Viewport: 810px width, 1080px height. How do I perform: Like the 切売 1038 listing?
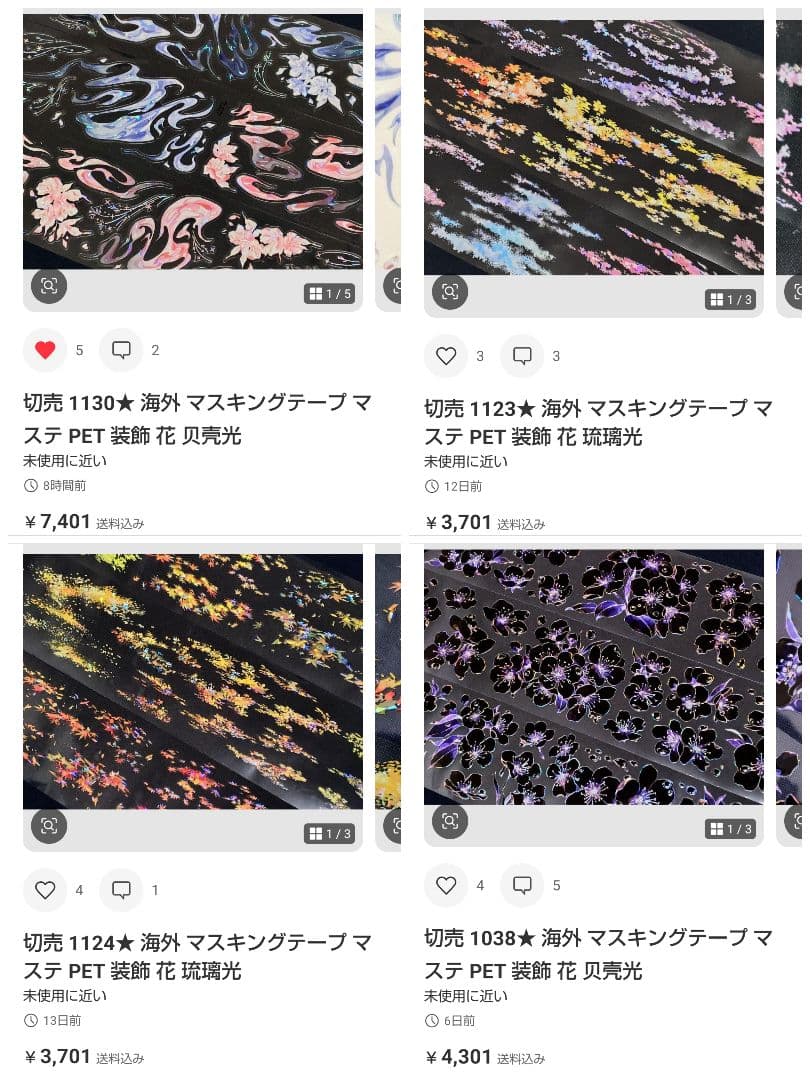pos(446,884)
